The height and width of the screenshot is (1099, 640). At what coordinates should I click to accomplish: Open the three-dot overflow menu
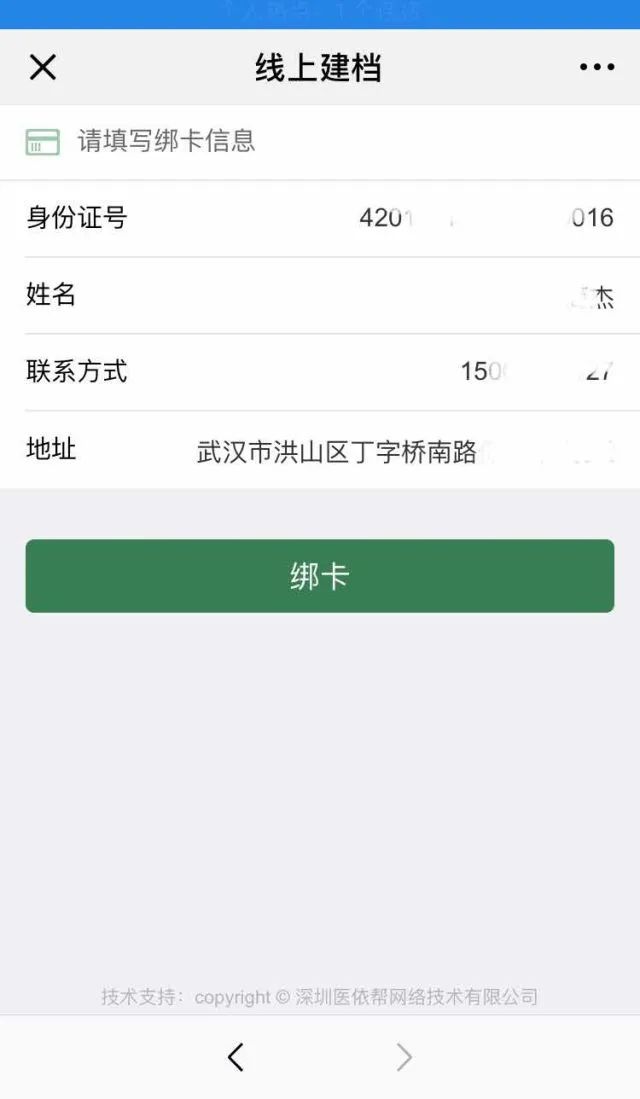point(597,67)
